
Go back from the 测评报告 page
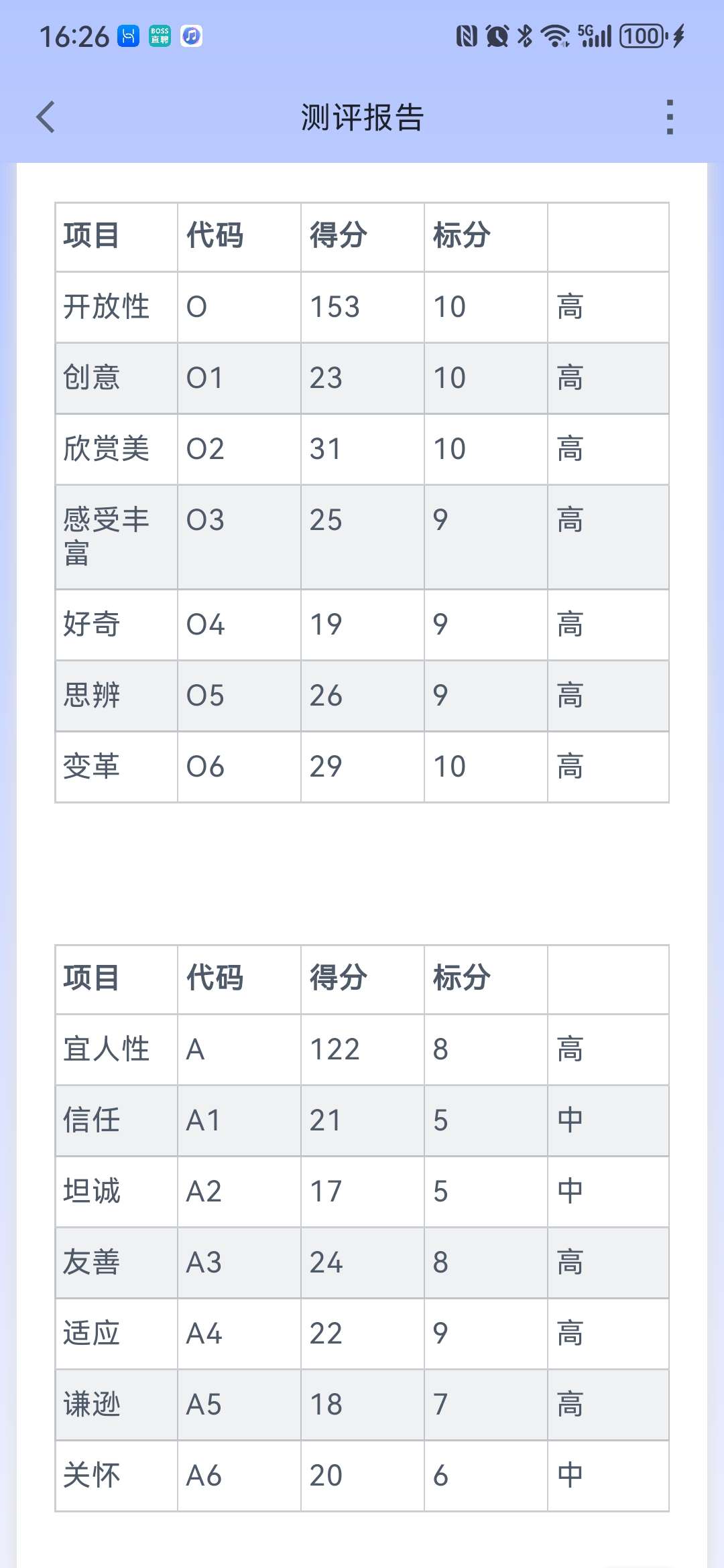(x=46, y=117)
